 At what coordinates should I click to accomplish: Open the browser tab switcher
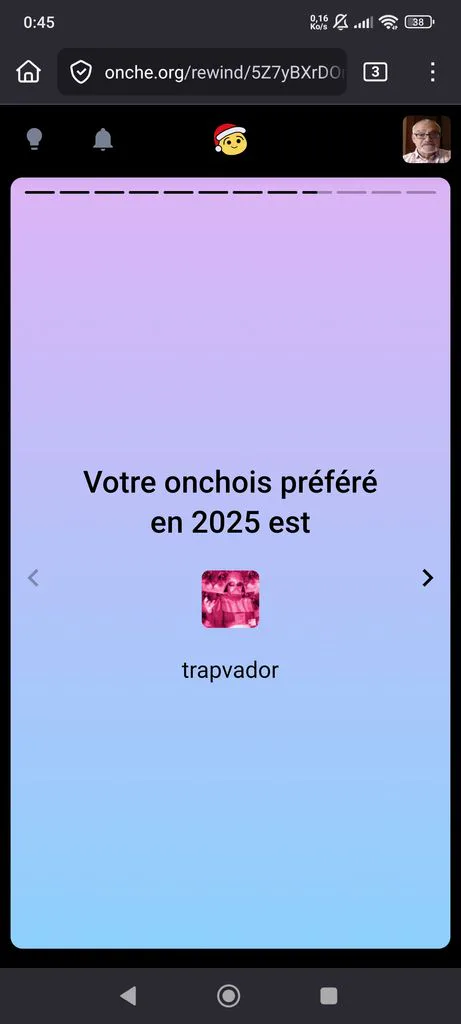pos(375,72)
